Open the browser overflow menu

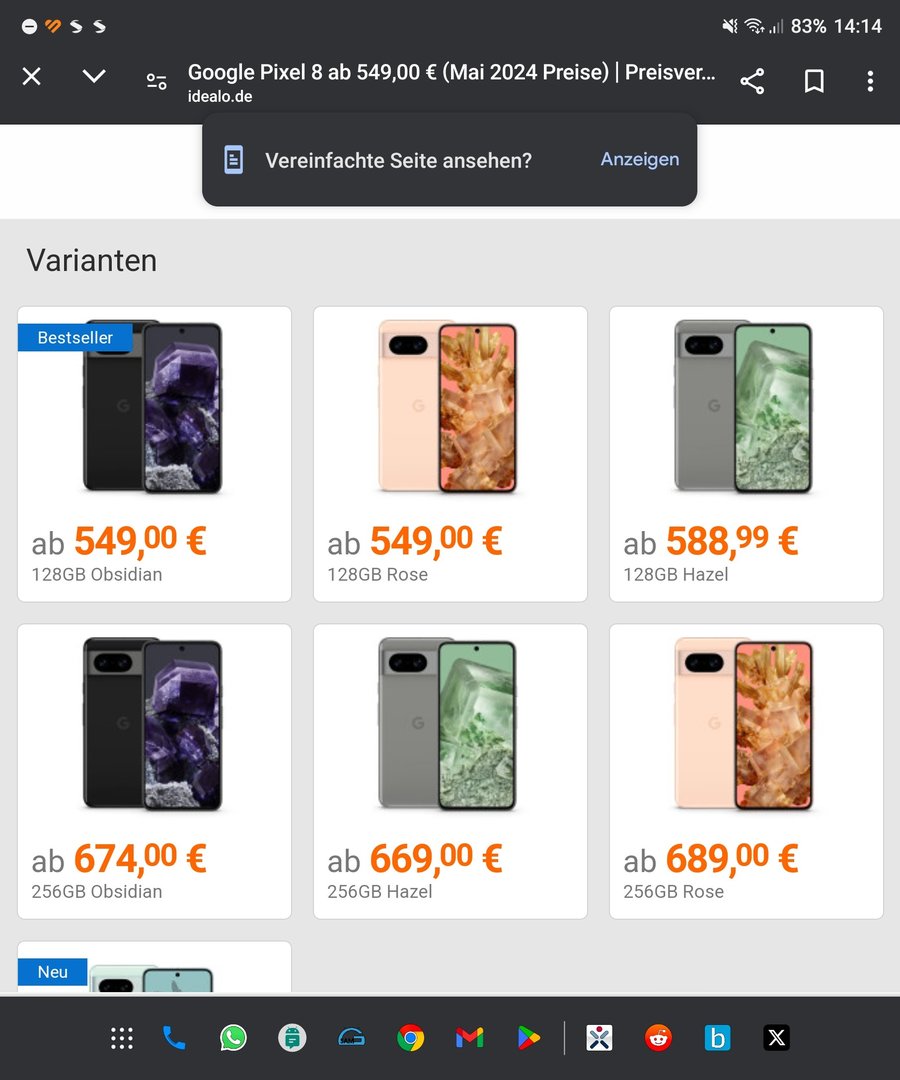click(x=870, y=82)
